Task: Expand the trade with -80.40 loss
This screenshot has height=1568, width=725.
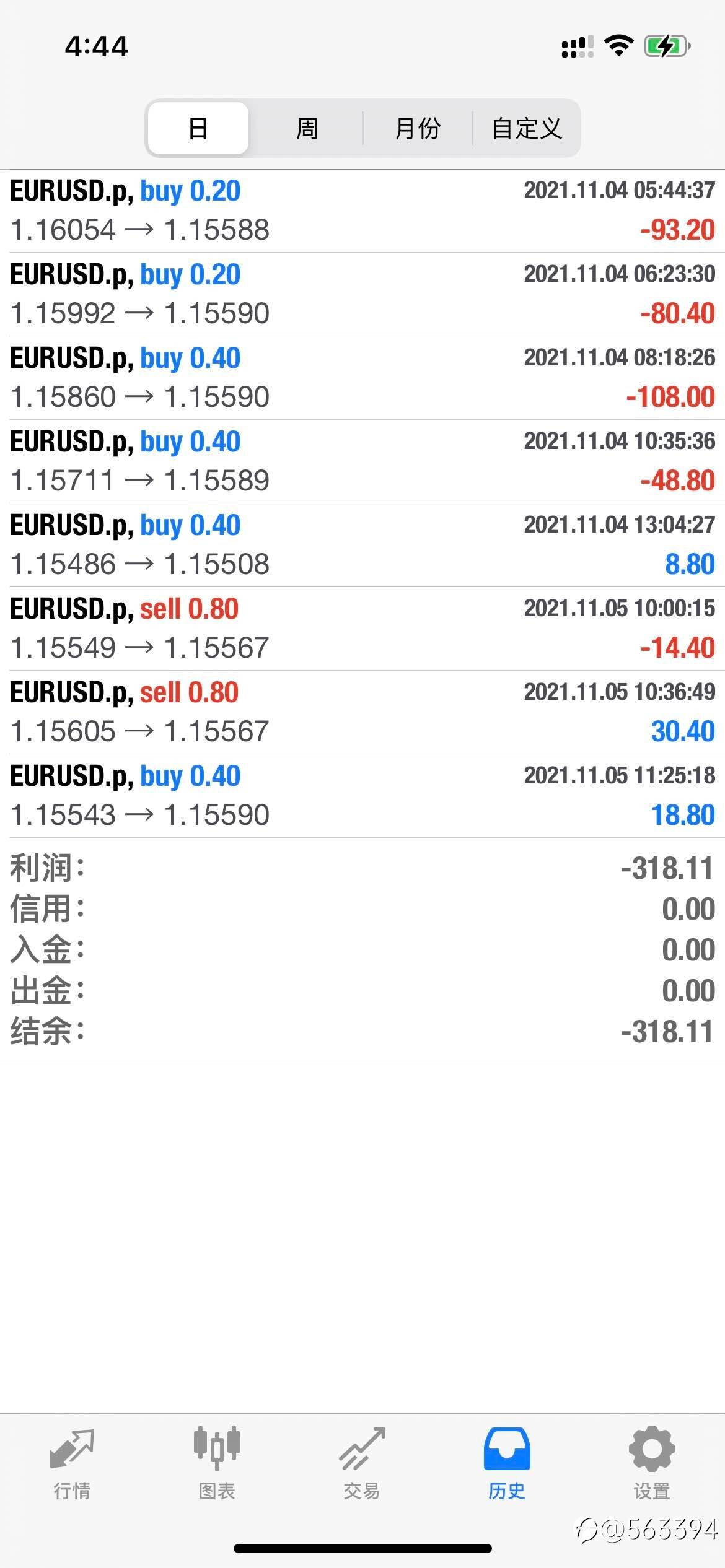Action: coord(362,294)
